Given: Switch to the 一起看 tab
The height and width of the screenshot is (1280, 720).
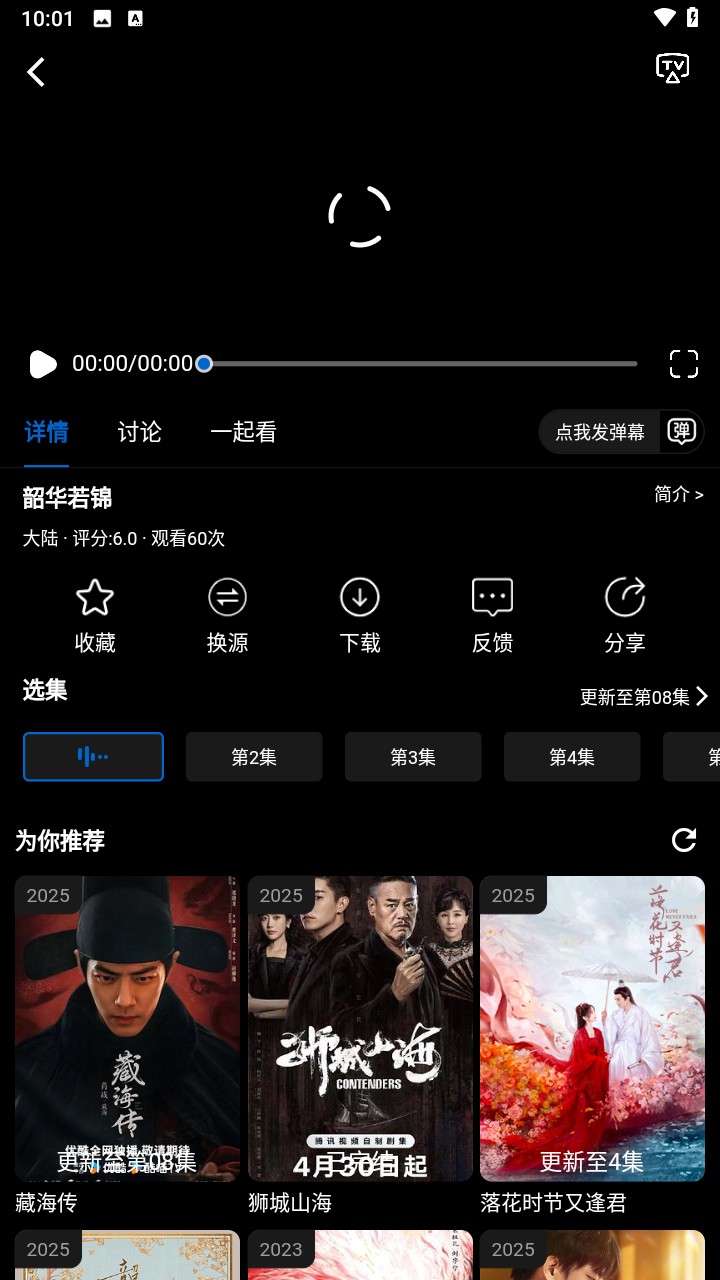Looking at the screenshot, I should (243, 432).
